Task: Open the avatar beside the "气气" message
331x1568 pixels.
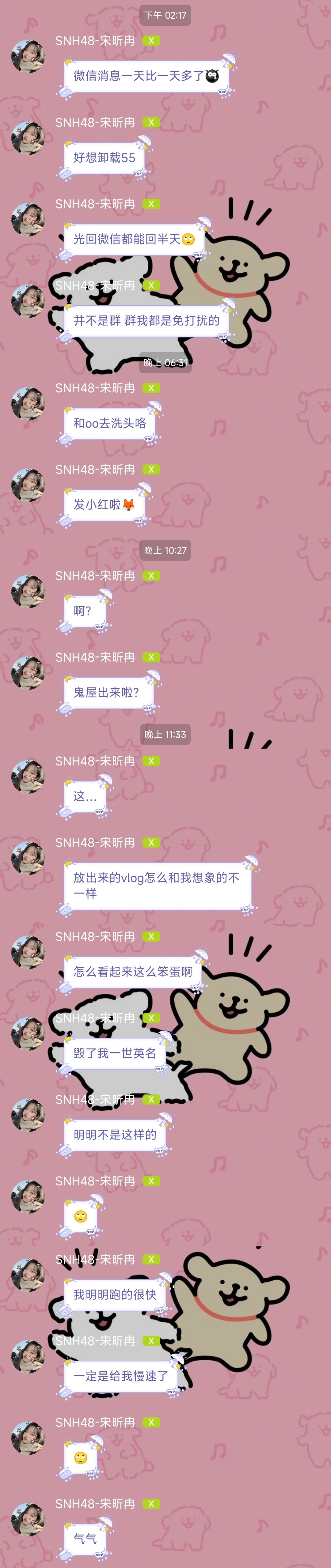Action: coord(28,1519)
